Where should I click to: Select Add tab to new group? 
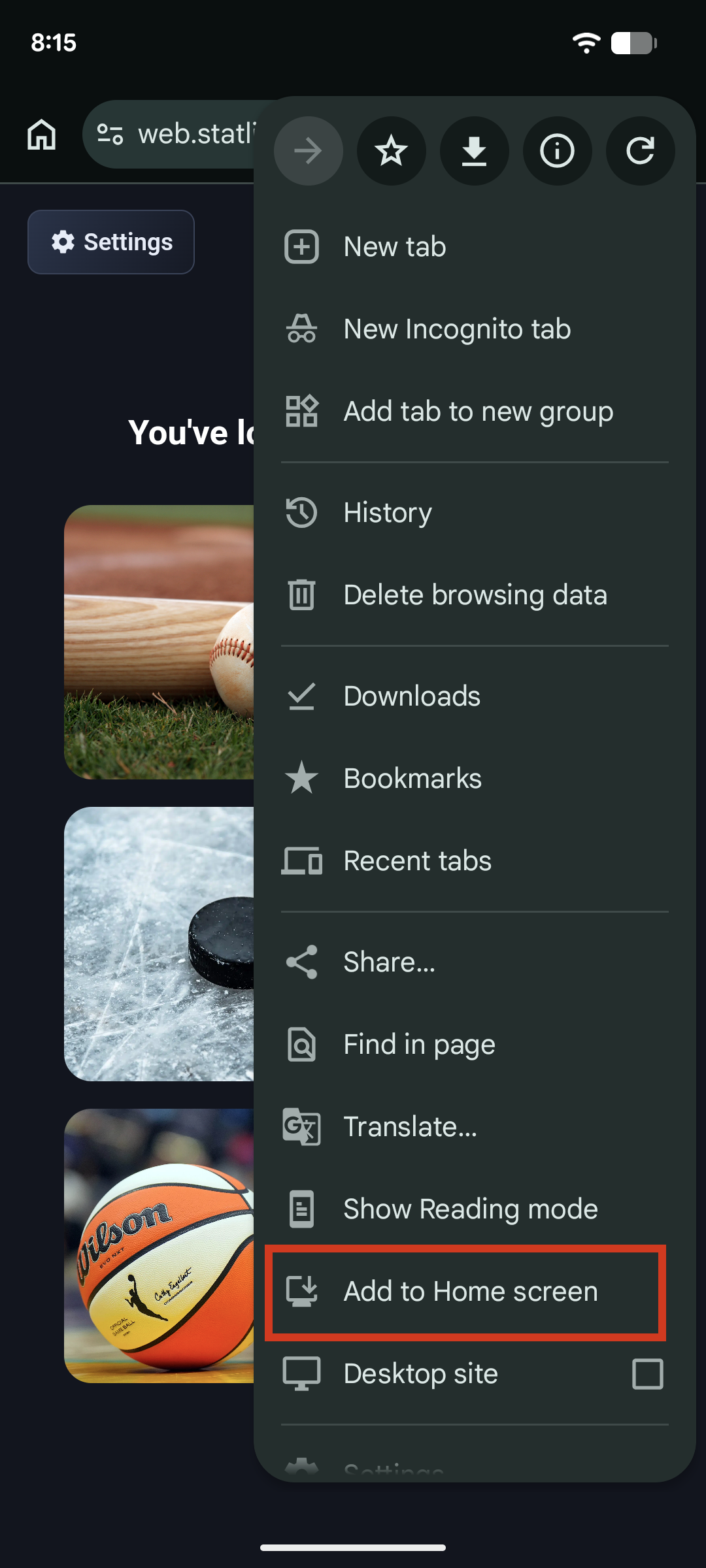(475, 412)
